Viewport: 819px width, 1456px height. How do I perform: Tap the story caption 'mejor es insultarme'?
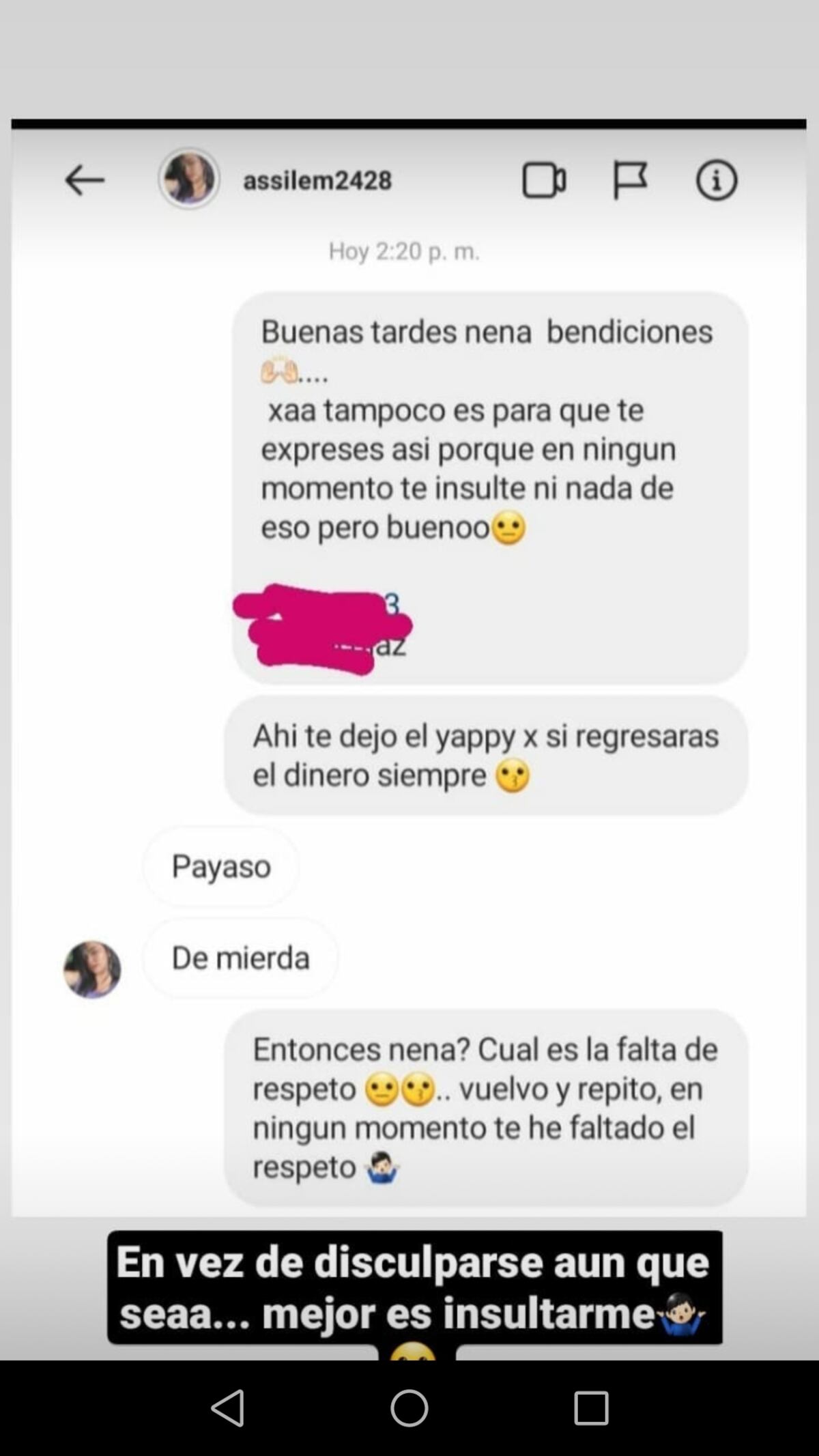[409, 1311]
